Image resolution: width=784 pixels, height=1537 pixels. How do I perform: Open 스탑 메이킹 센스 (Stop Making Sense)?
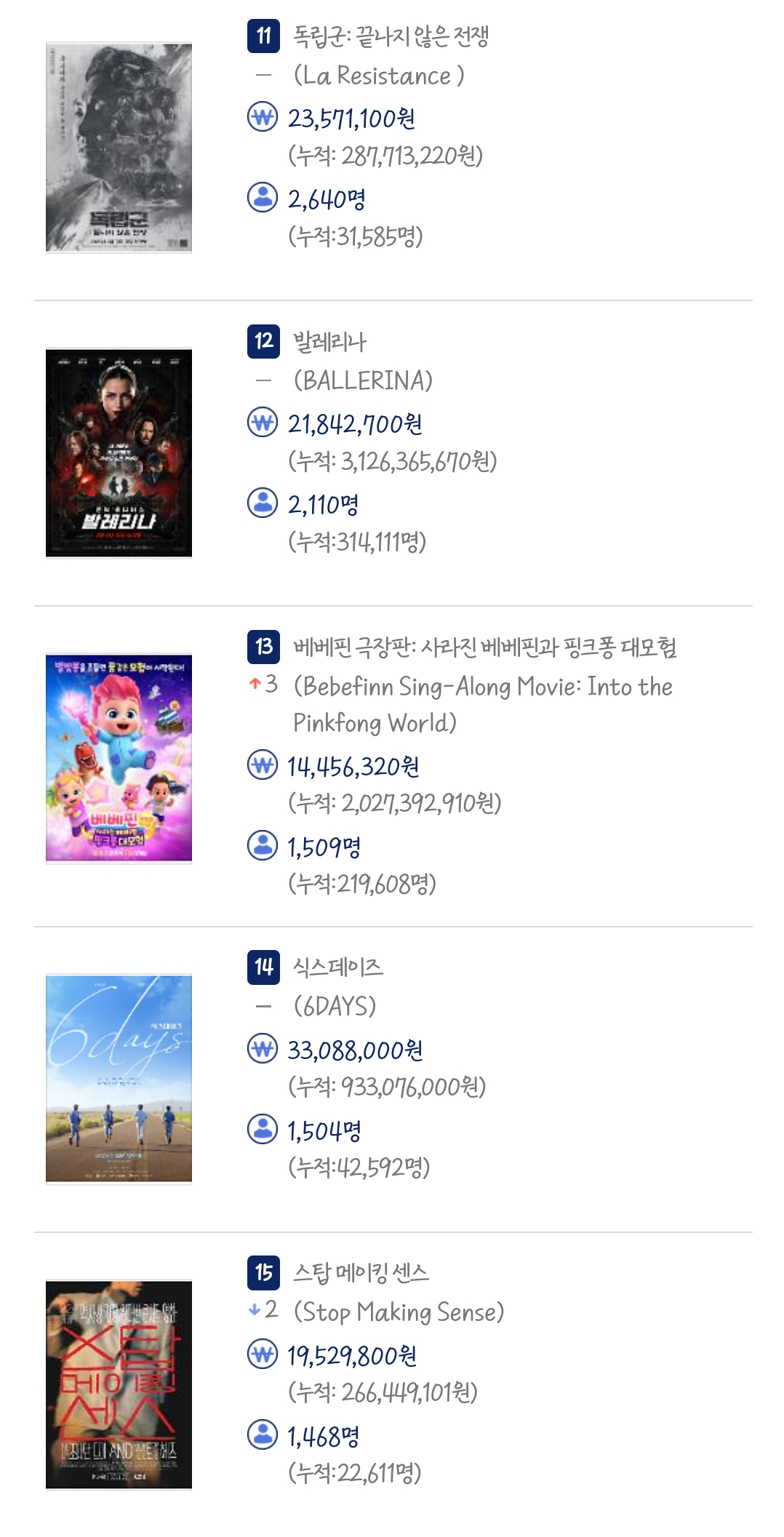(361, 1273)
